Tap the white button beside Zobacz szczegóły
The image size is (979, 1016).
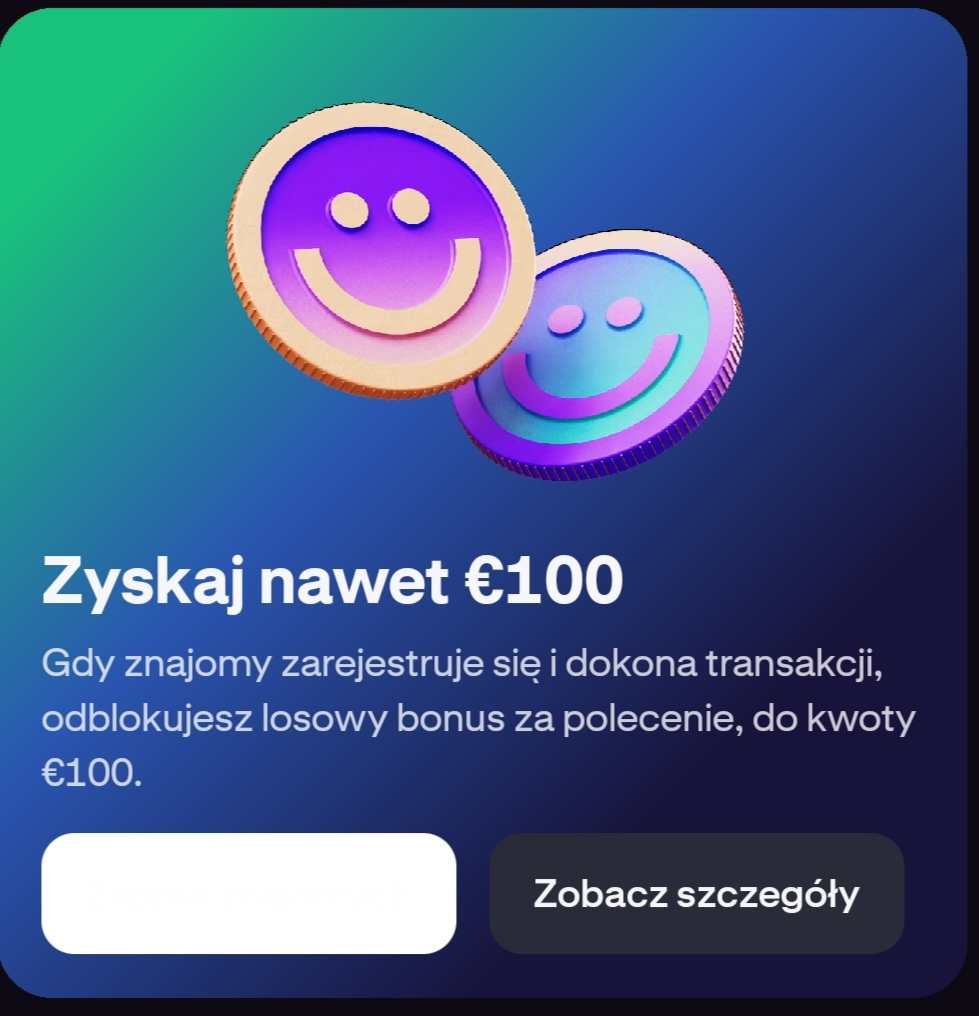point(248,893)
